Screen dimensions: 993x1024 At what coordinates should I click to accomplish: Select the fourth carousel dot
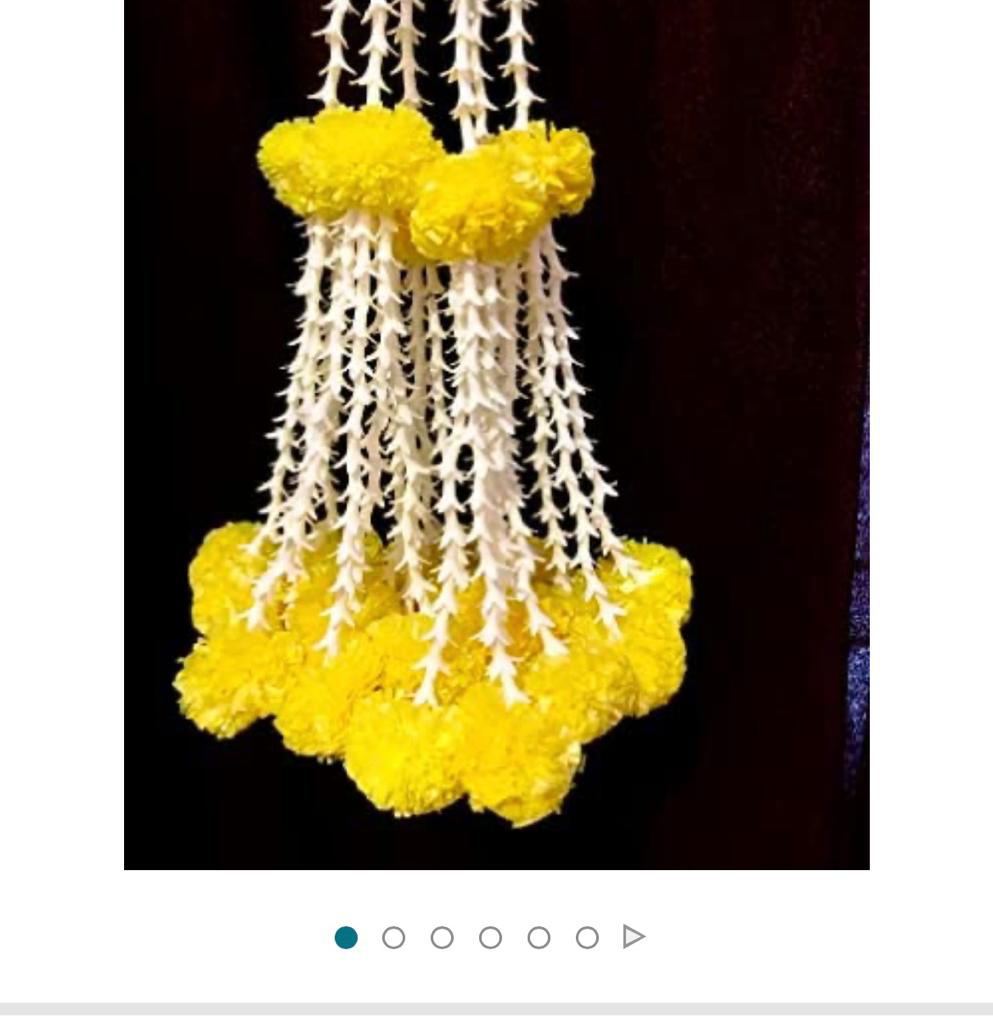tap(490, 937)
